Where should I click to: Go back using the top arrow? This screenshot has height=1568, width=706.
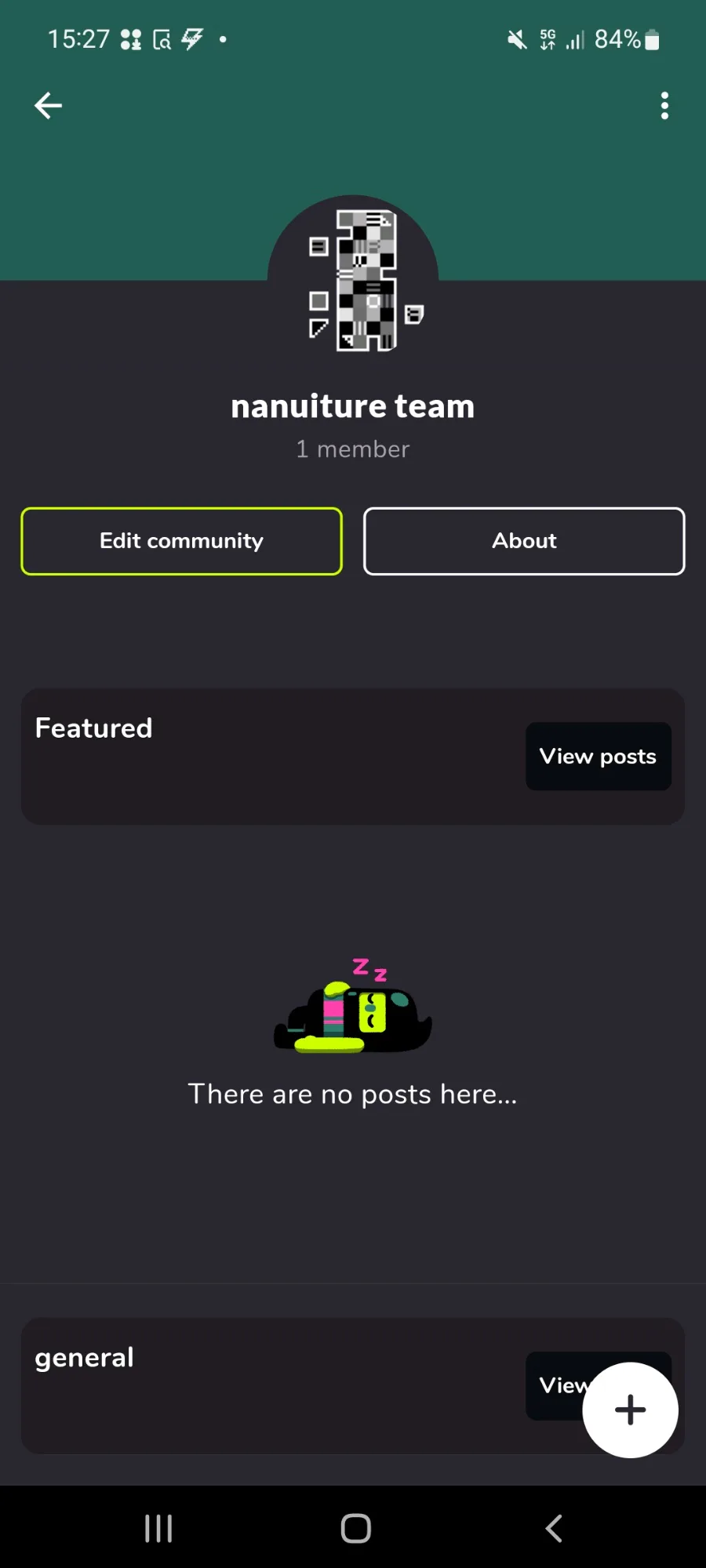(48, 106)
